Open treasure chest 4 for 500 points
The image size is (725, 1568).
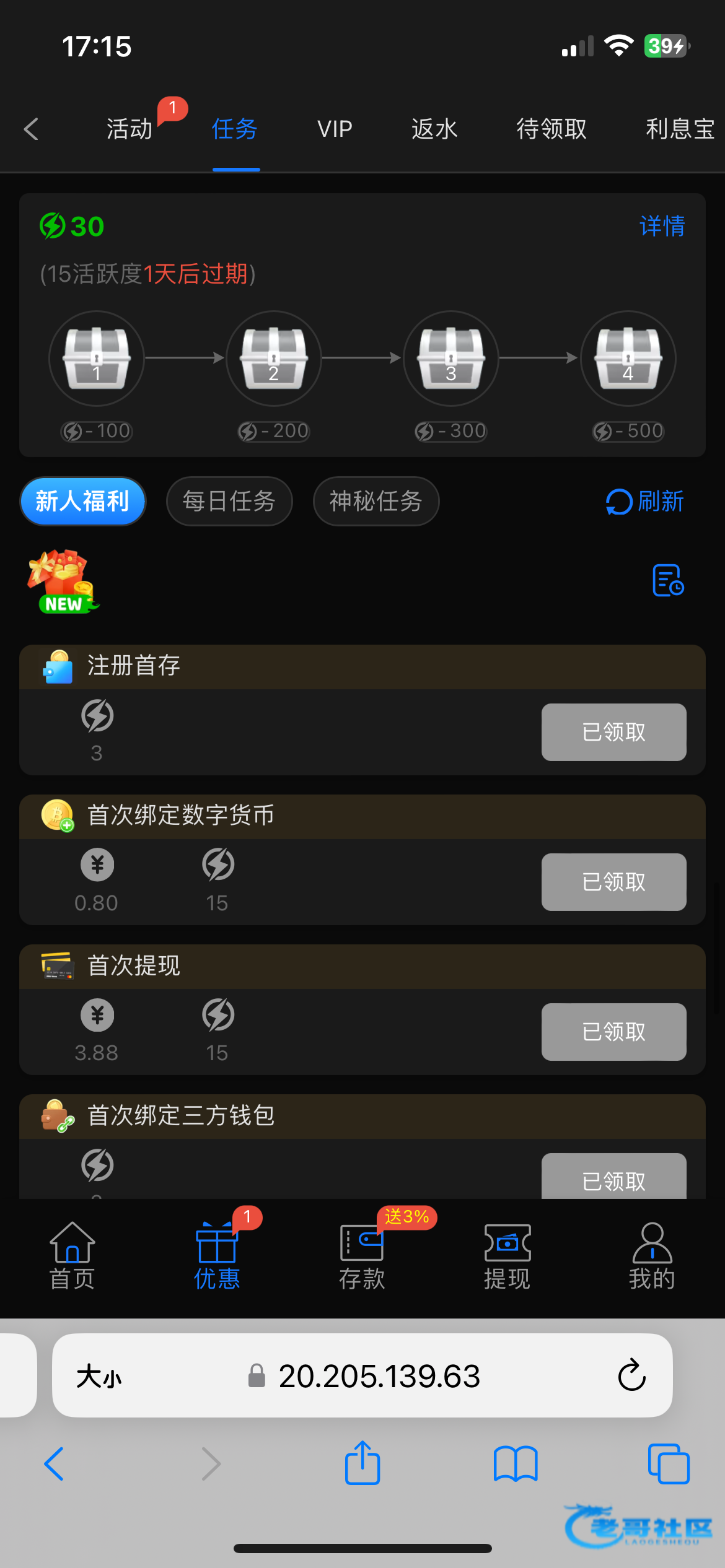628,359
